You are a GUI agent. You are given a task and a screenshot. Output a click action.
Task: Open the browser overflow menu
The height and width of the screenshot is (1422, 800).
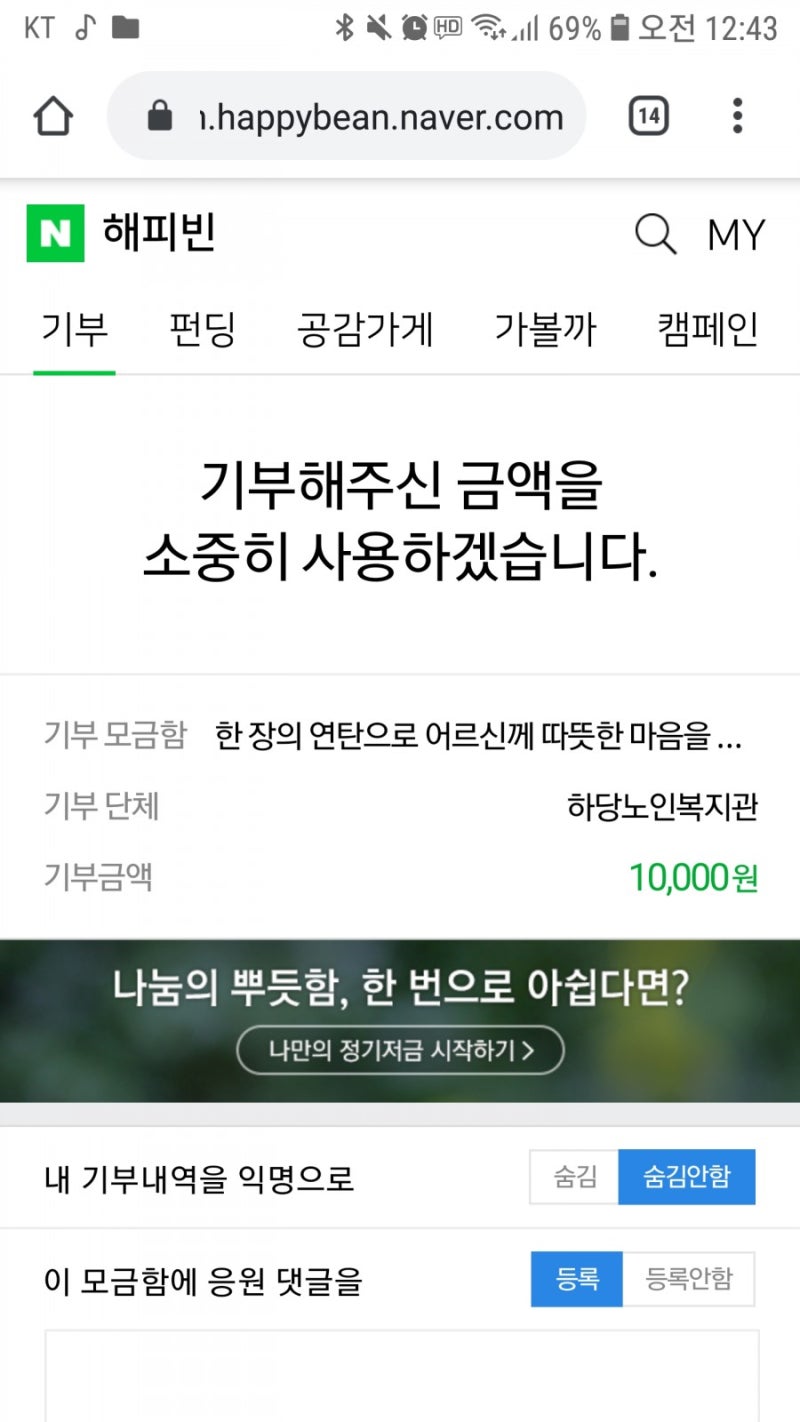737,117
